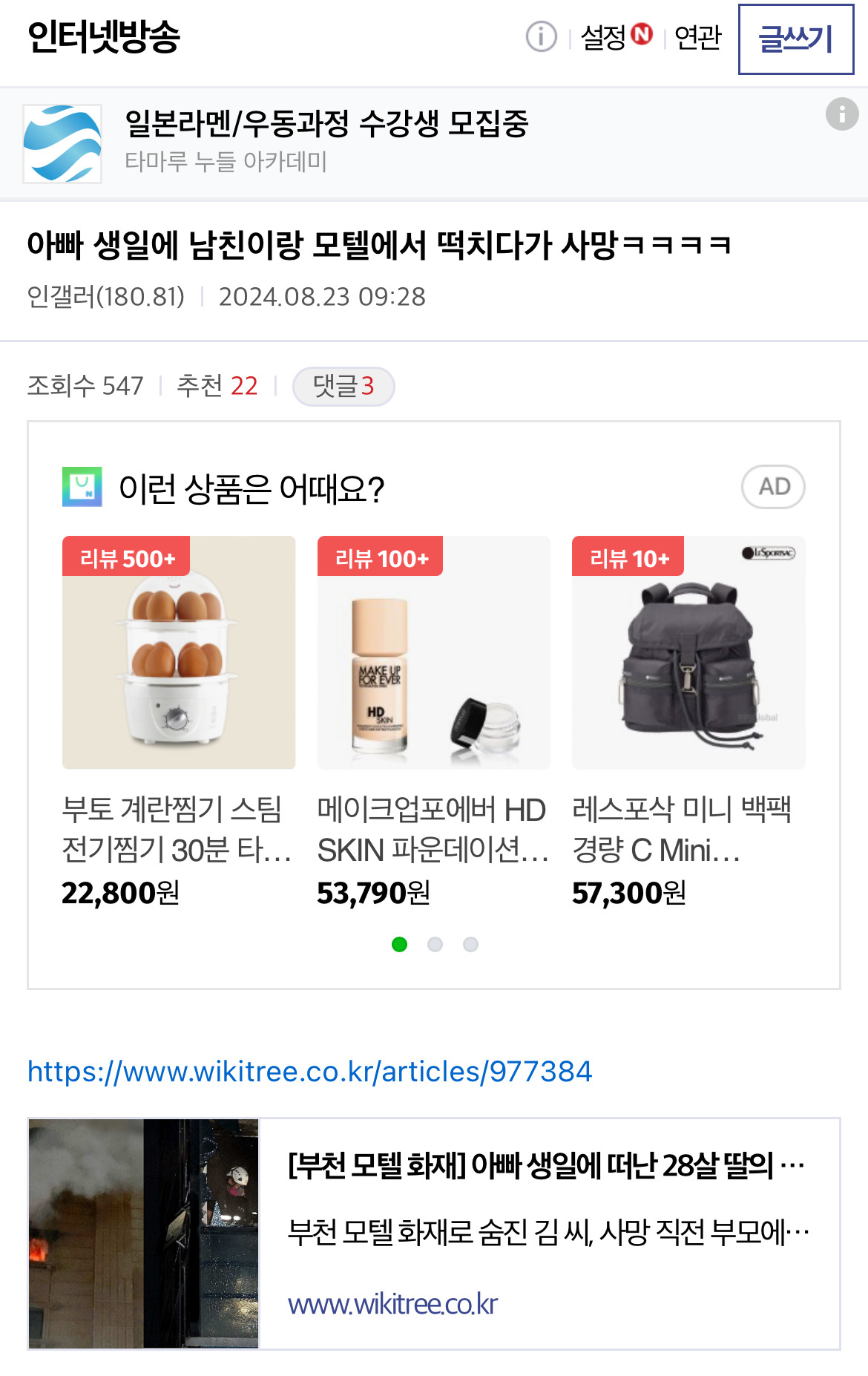Tap the AD badge in the product widget
The image size is (868, 1376).
(774, 487)
